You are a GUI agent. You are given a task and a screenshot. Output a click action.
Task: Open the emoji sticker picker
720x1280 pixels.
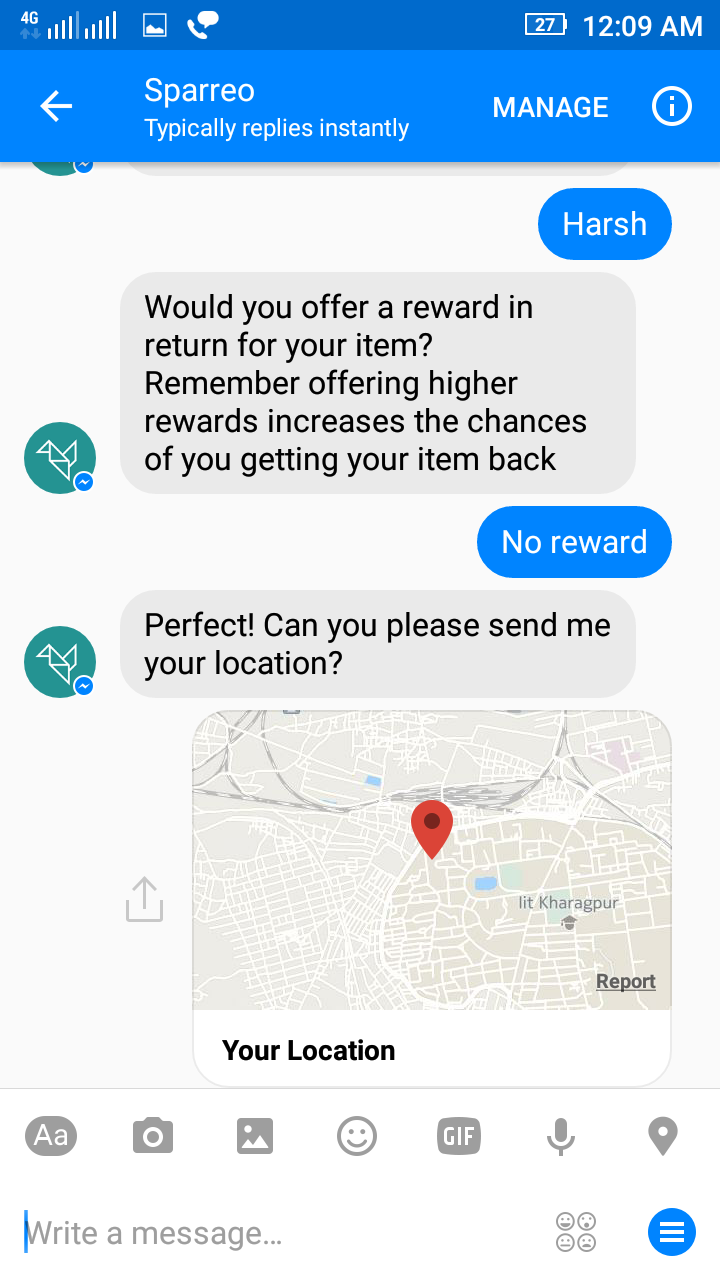tap(357, 1137)
